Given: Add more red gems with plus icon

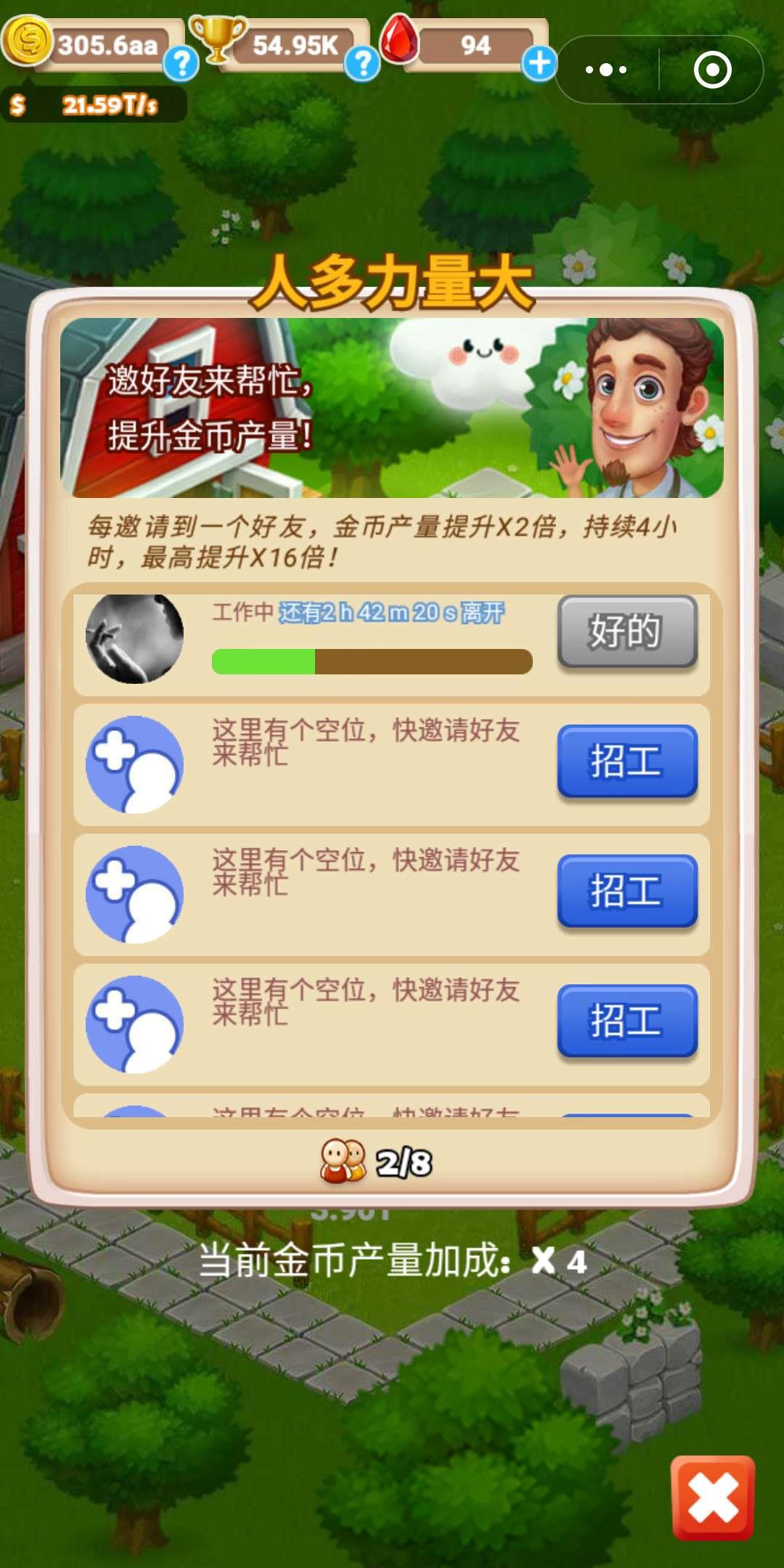Looking at the screenshot, I should click(x=539, y=63).
